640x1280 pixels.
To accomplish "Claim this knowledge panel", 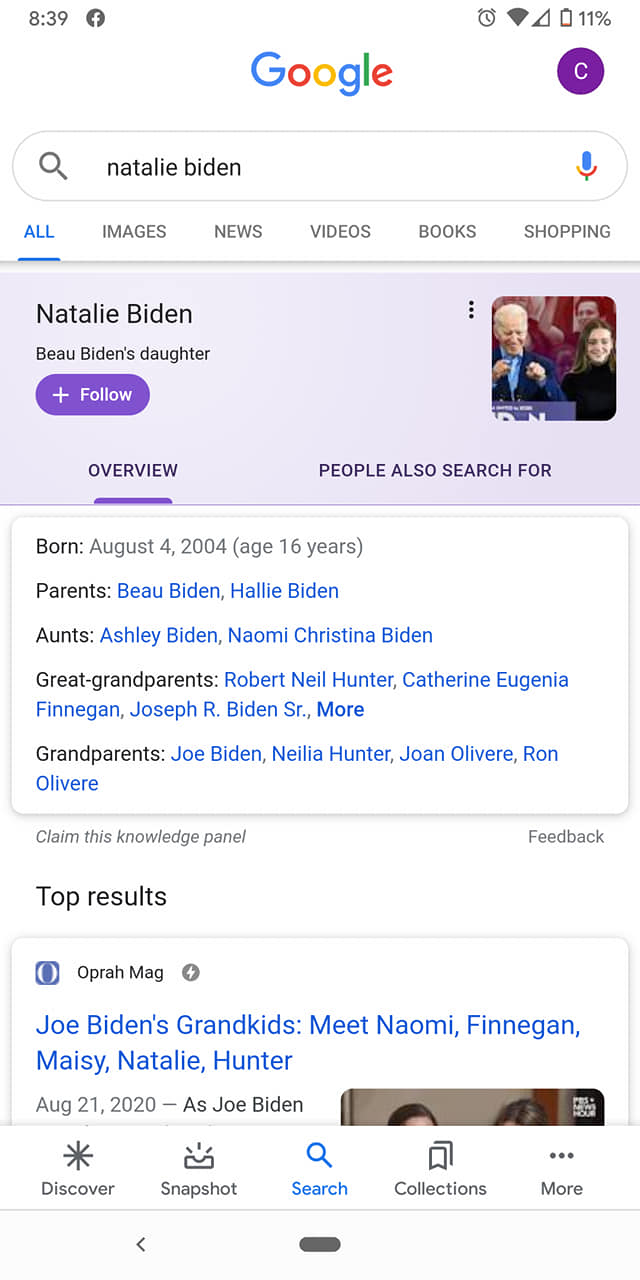I will point(141,837).
